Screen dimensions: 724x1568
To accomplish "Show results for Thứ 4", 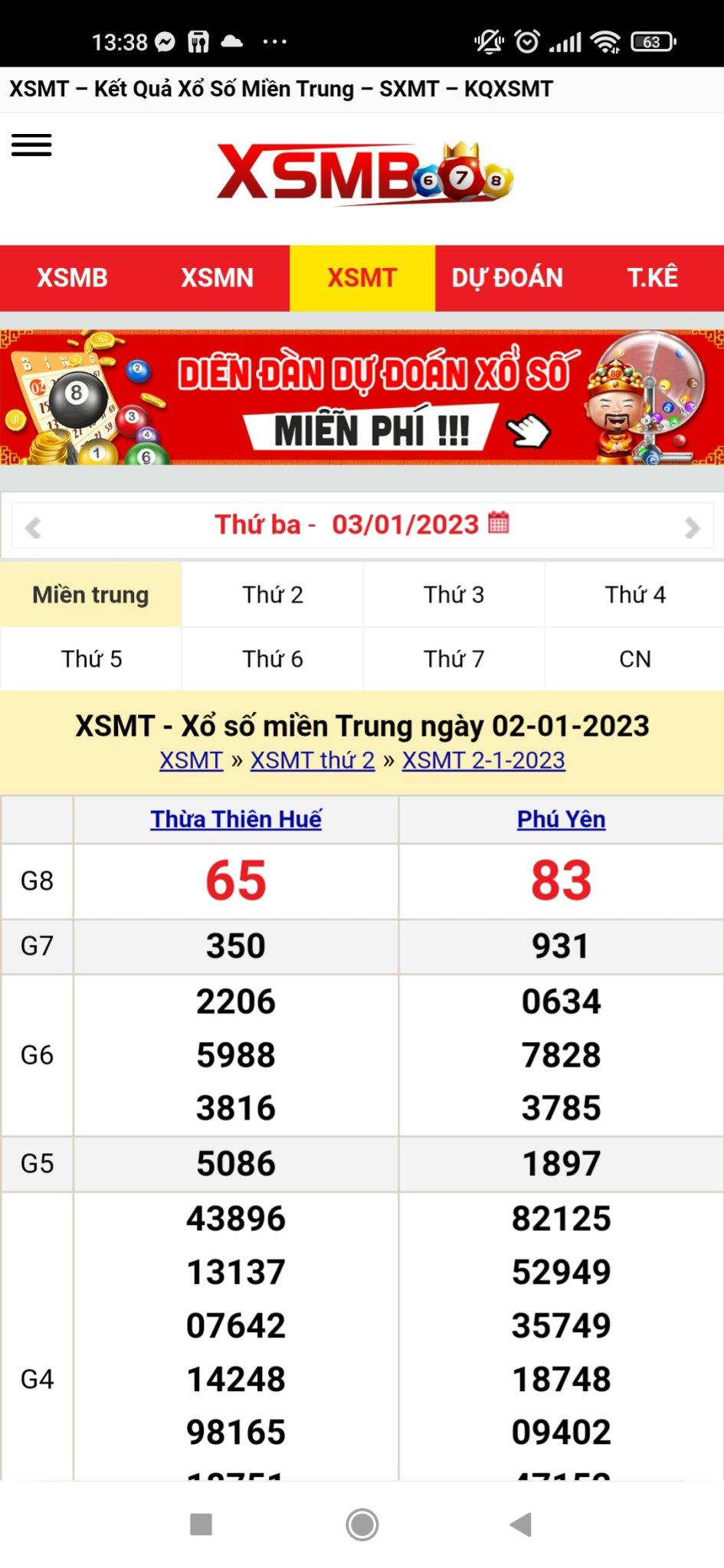I will click(635, 595).
